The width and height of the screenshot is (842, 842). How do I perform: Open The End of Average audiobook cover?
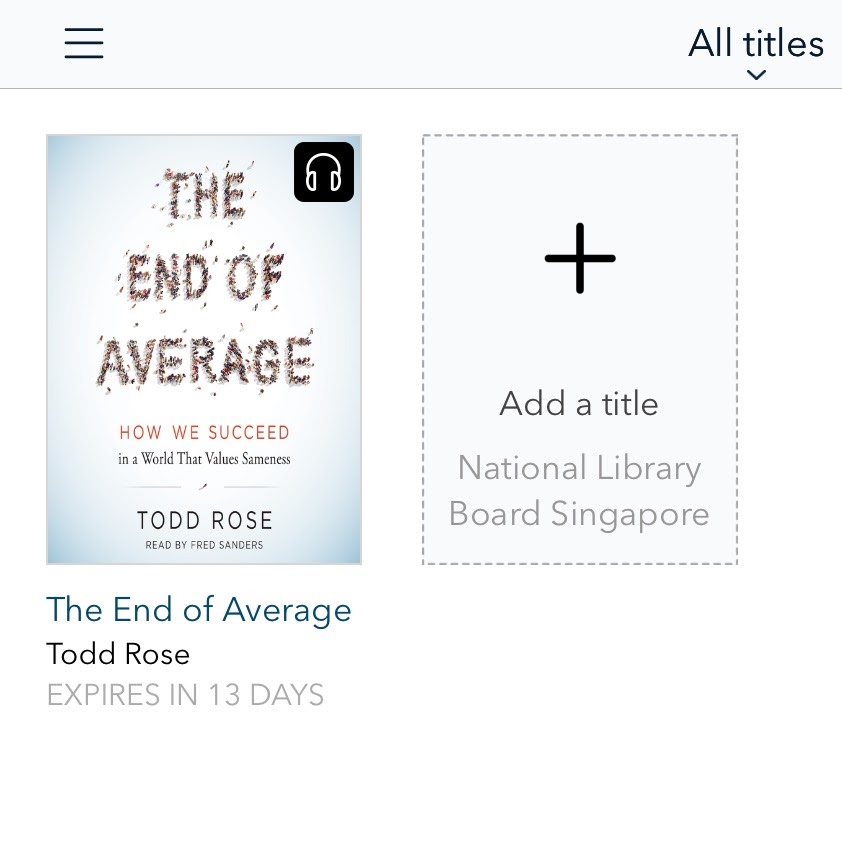click(204, 350)
